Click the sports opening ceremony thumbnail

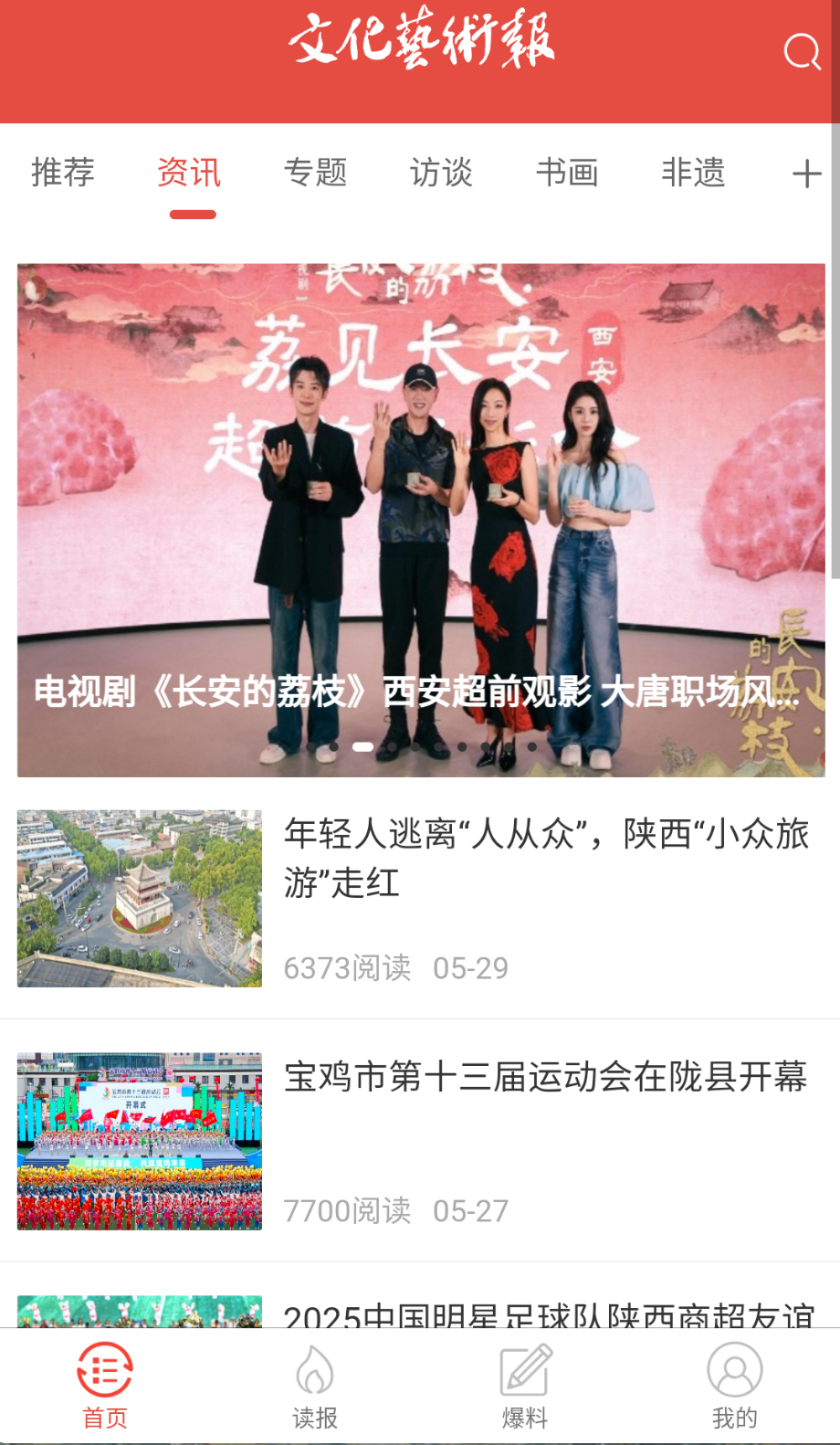pos(139,1141)
